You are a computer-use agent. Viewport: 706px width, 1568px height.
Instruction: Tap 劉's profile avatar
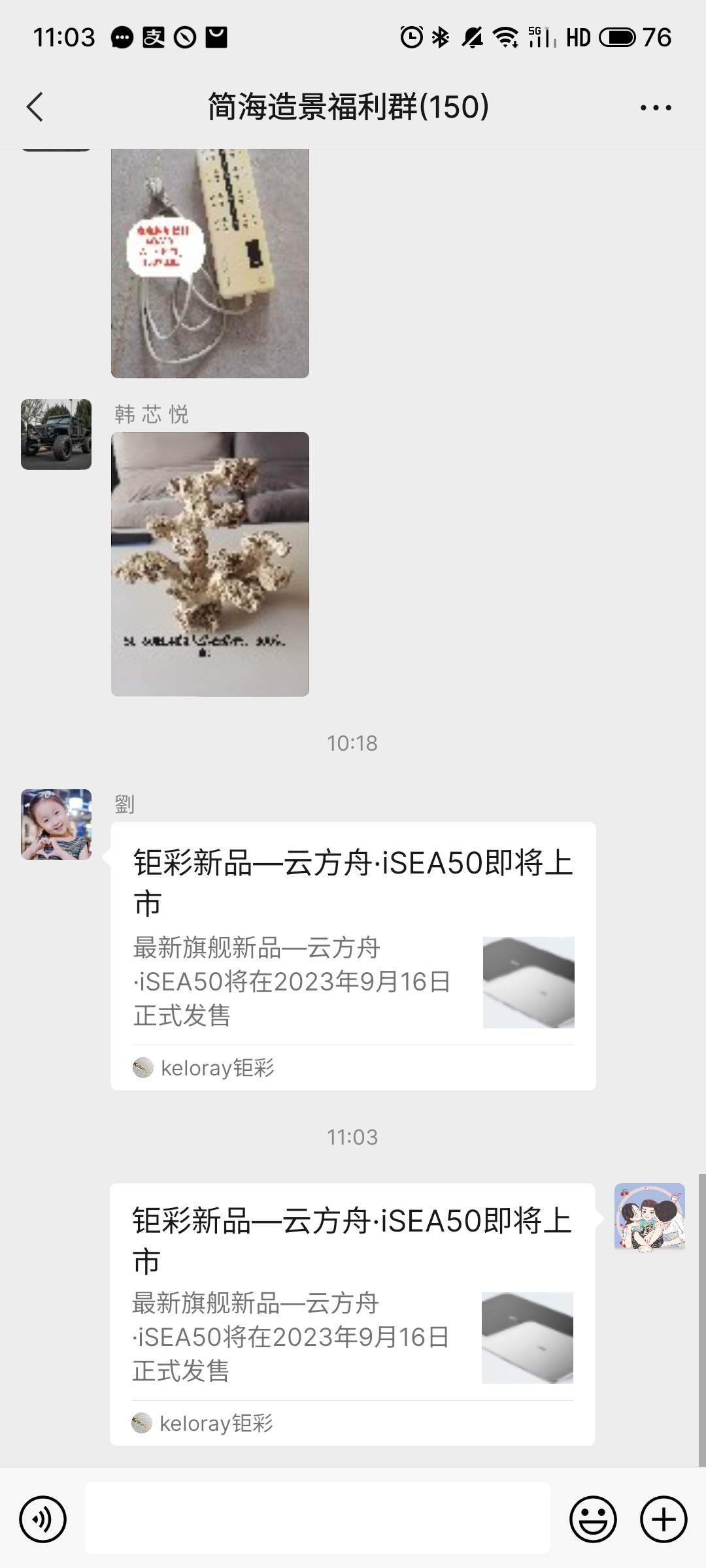56,825
